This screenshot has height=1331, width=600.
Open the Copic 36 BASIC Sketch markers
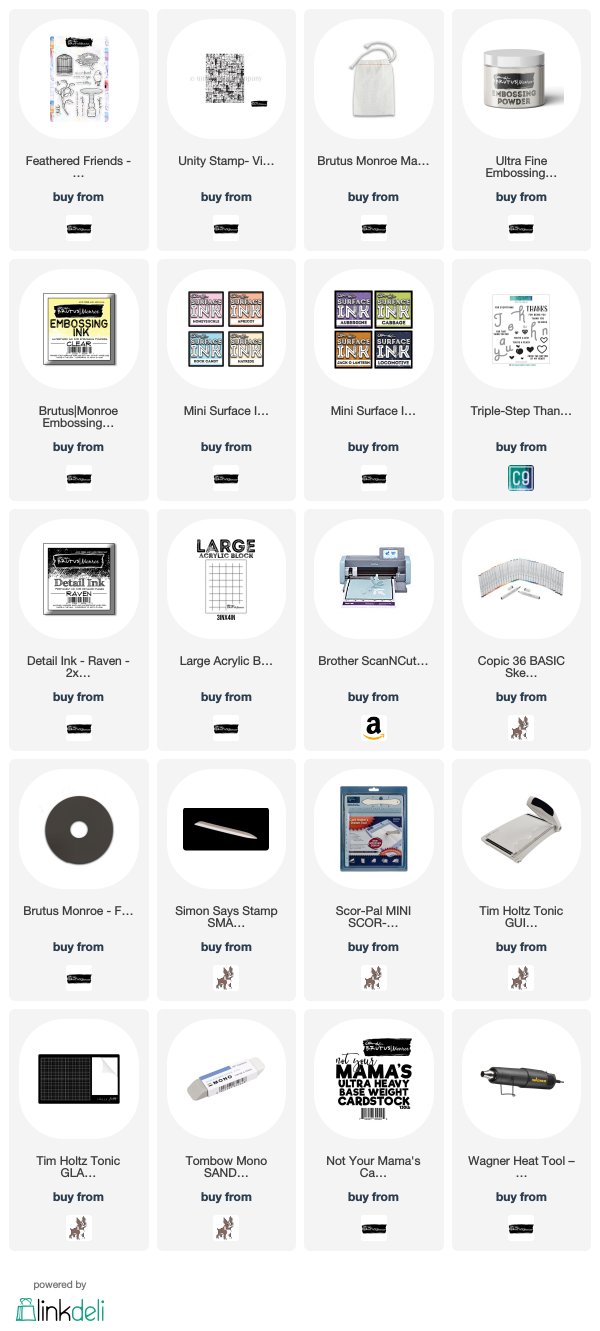coord(521,630)
